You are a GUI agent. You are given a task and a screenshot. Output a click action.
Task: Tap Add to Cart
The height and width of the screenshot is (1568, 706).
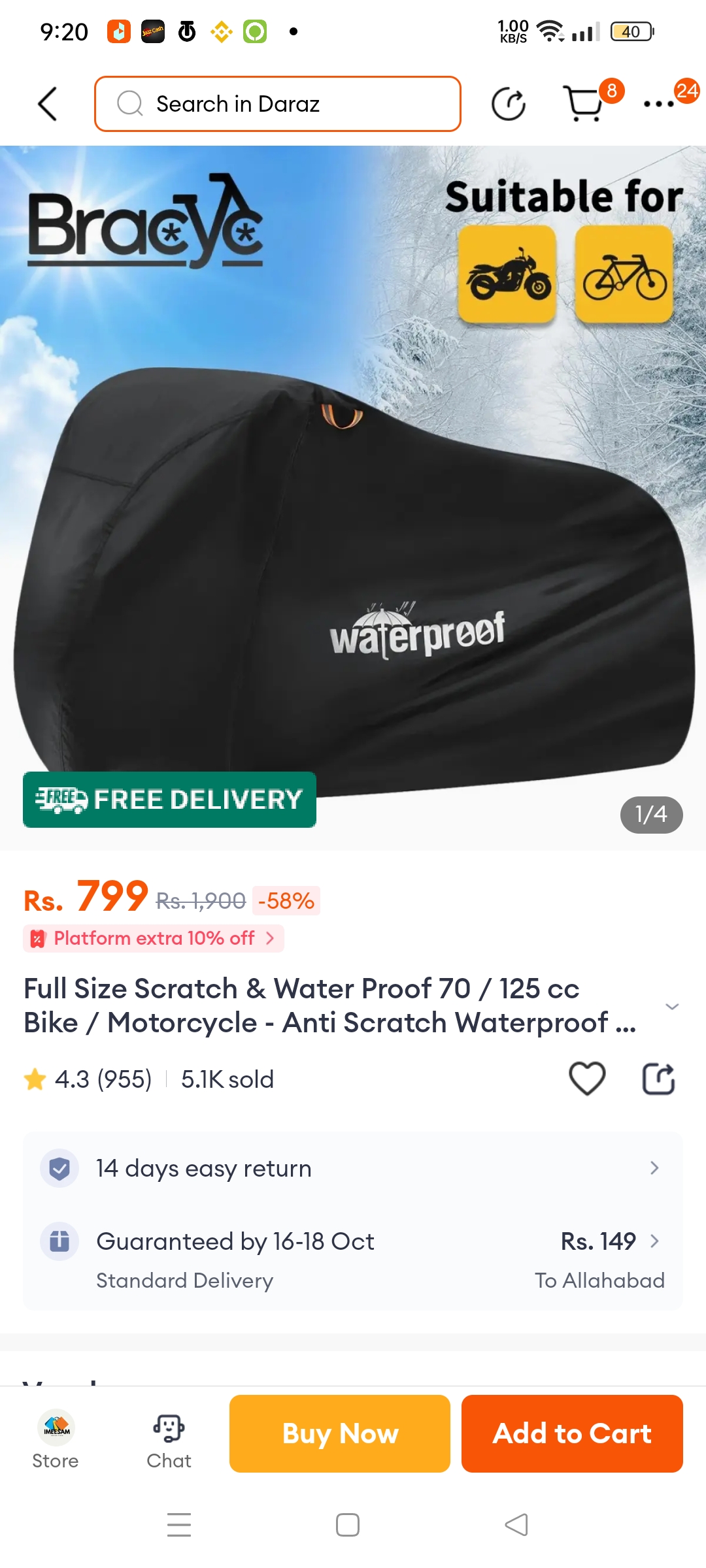point(572,1433)
